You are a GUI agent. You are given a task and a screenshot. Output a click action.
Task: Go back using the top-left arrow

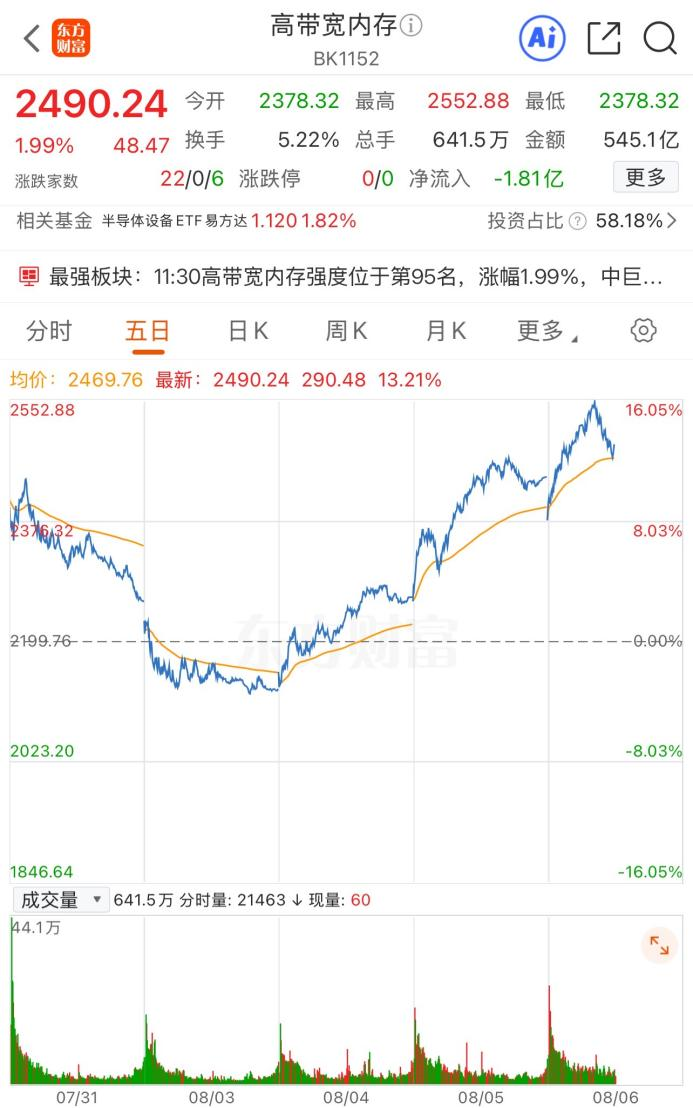[x=32, y=38]
